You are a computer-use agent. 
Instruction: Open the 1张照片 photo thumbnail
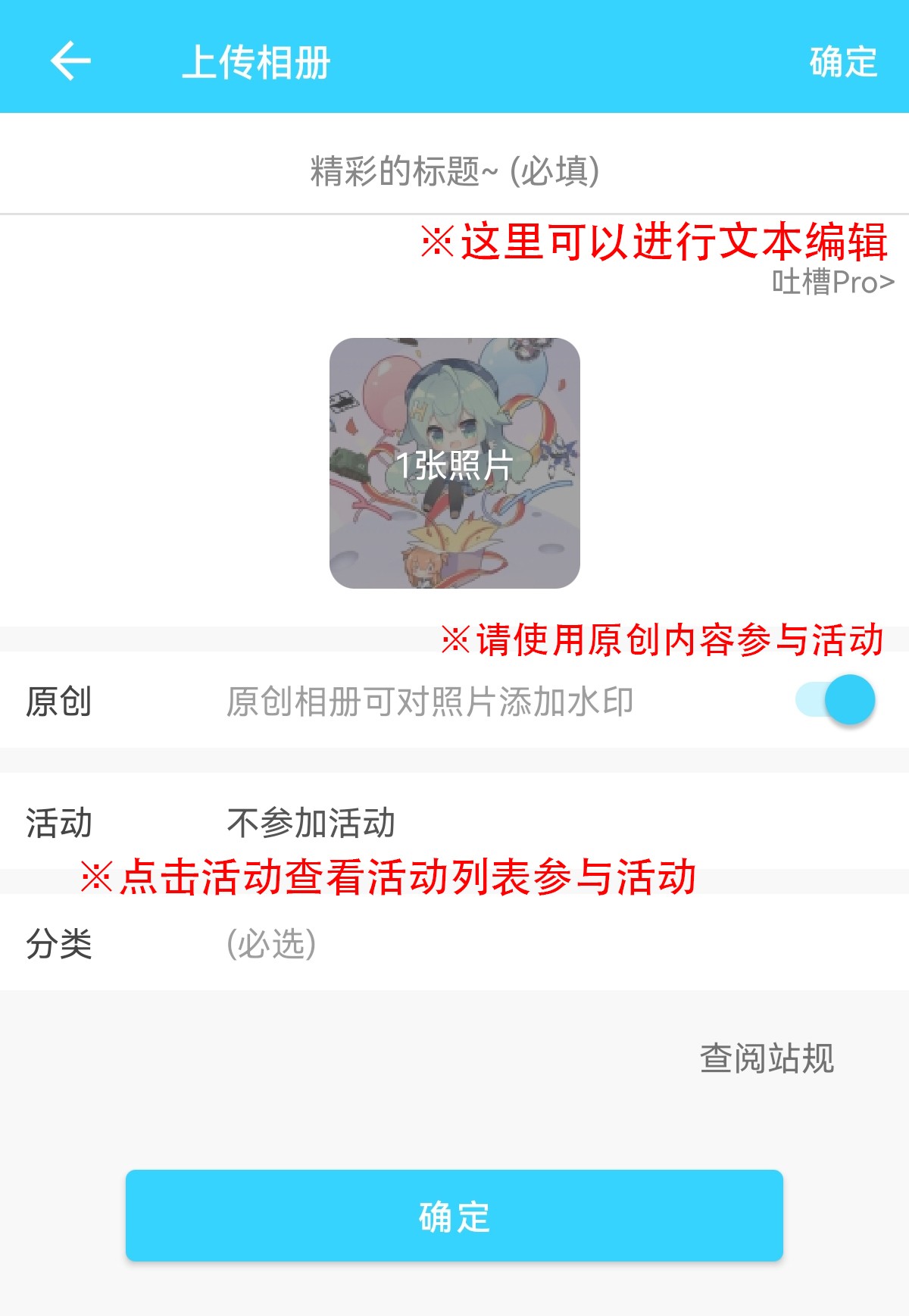click(x=454, y=463)
